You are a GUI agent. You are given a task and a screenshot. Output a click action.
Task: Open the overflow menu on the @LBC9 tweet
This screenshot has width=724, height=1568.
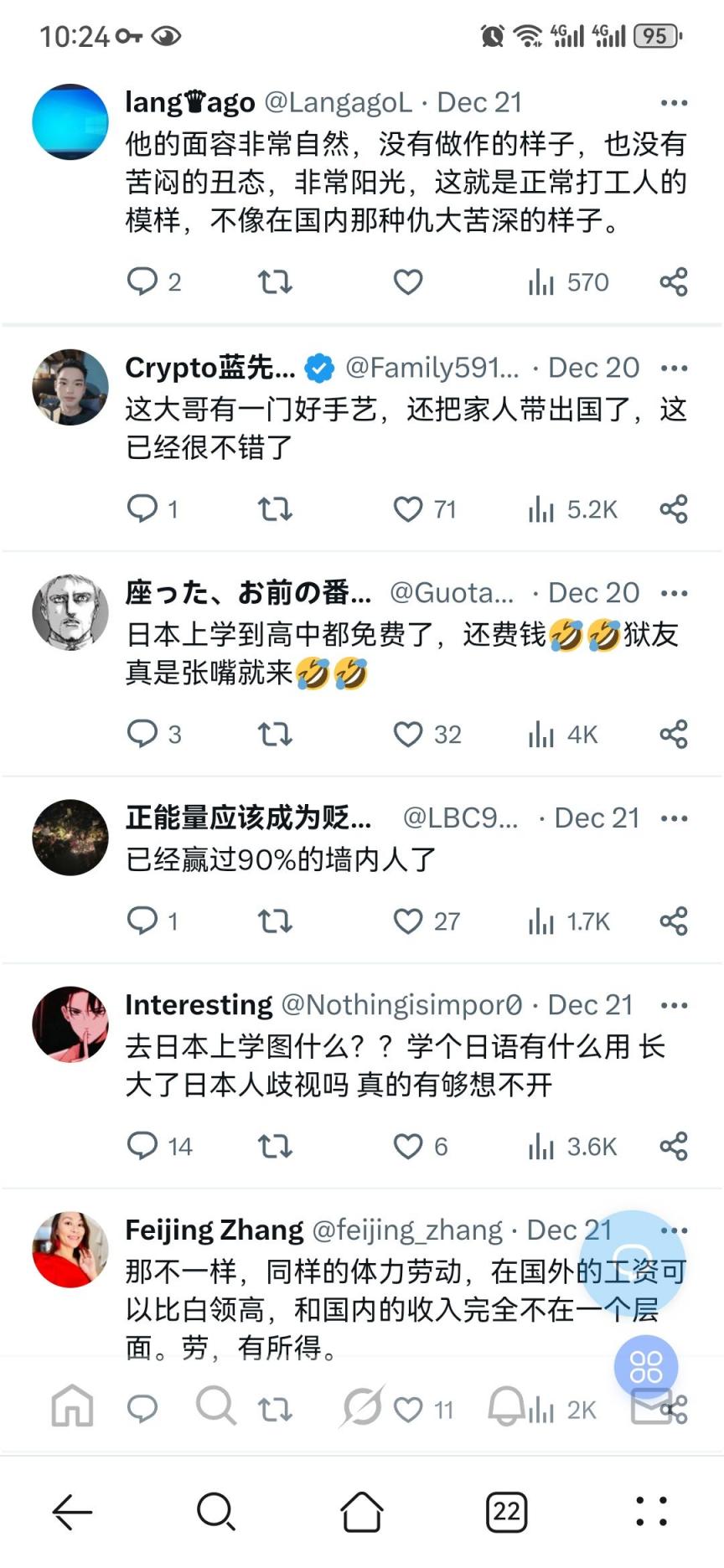674,818
